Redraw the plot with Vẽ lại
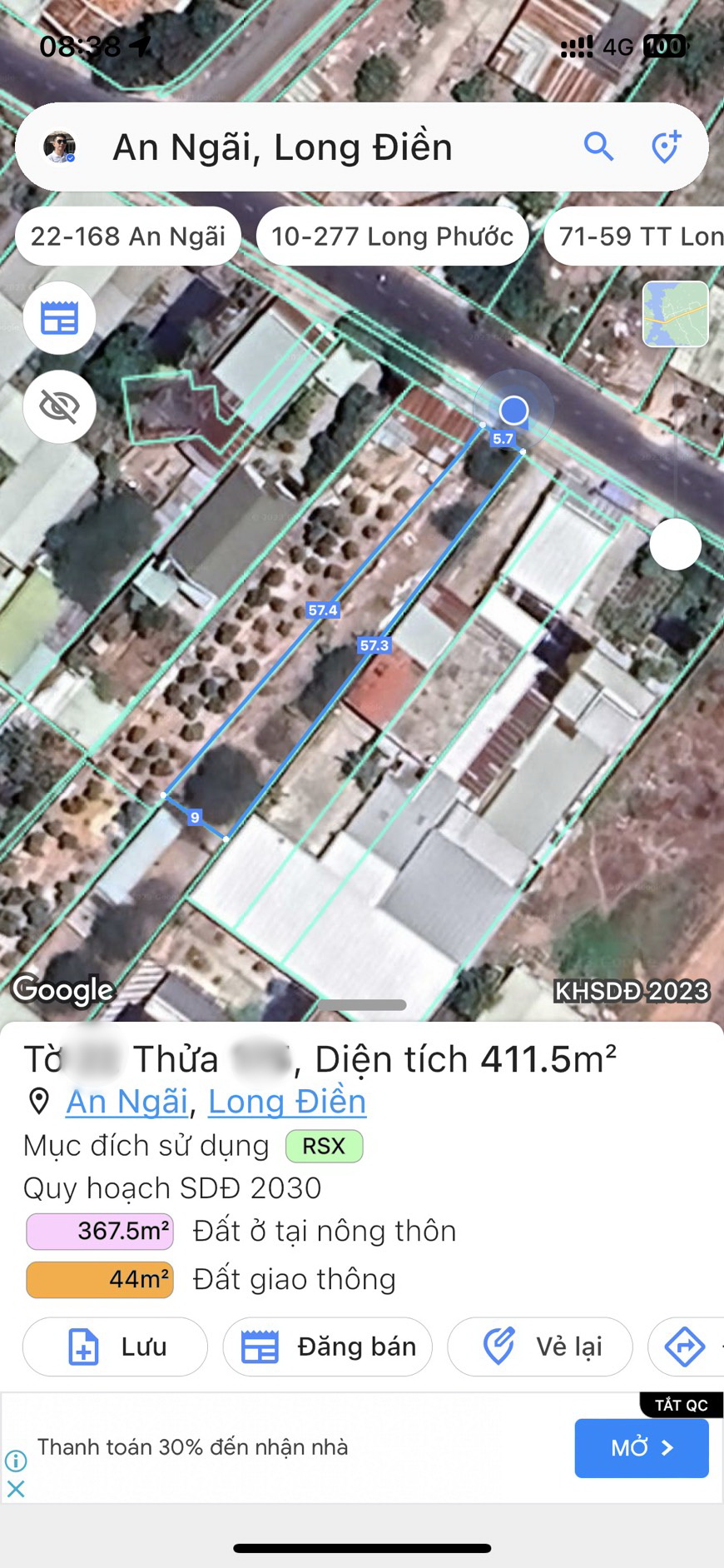 point(540,1346)
